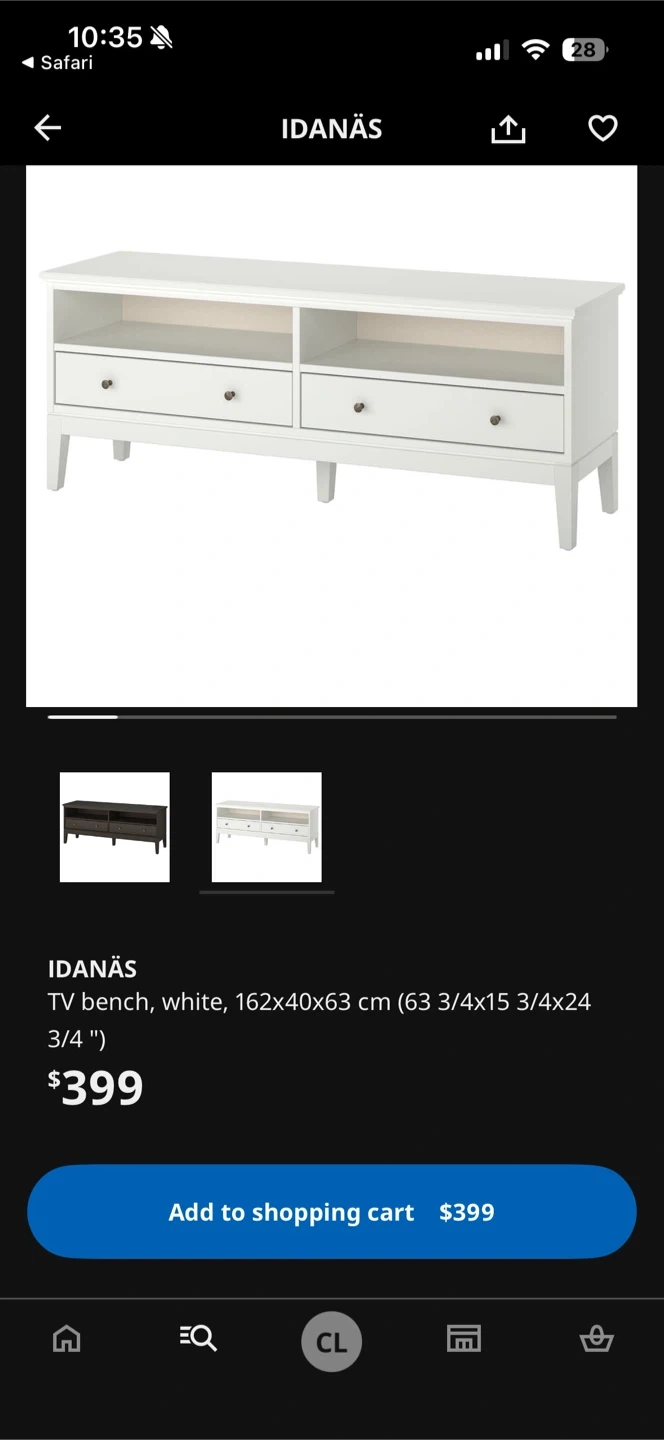Open the large white TV bench image

pos(331,436)
